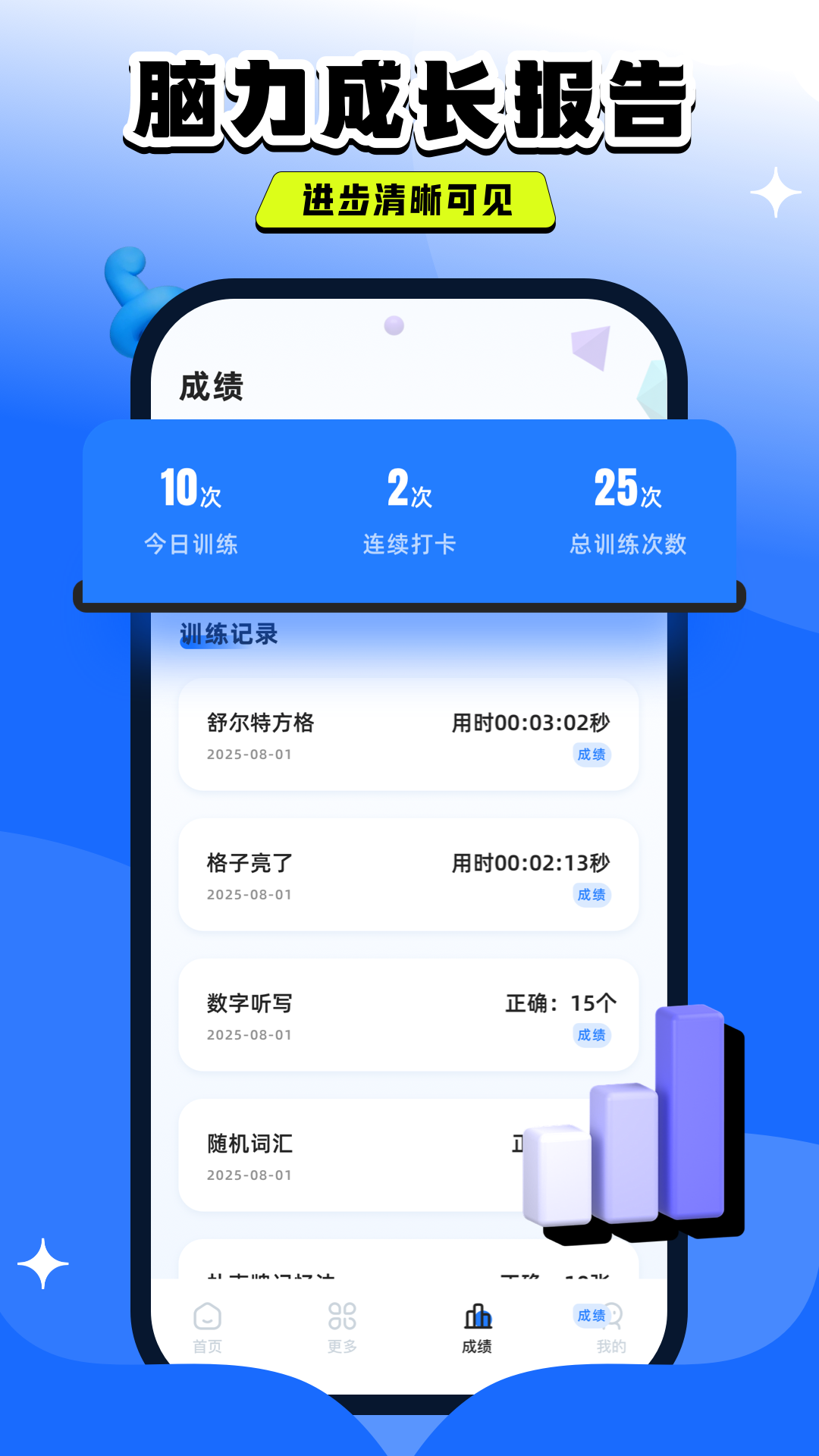This screenshot has width=819, height=1456.
Task: Open the 随机词汇 training record
Action: click(x=250, y=1146)
